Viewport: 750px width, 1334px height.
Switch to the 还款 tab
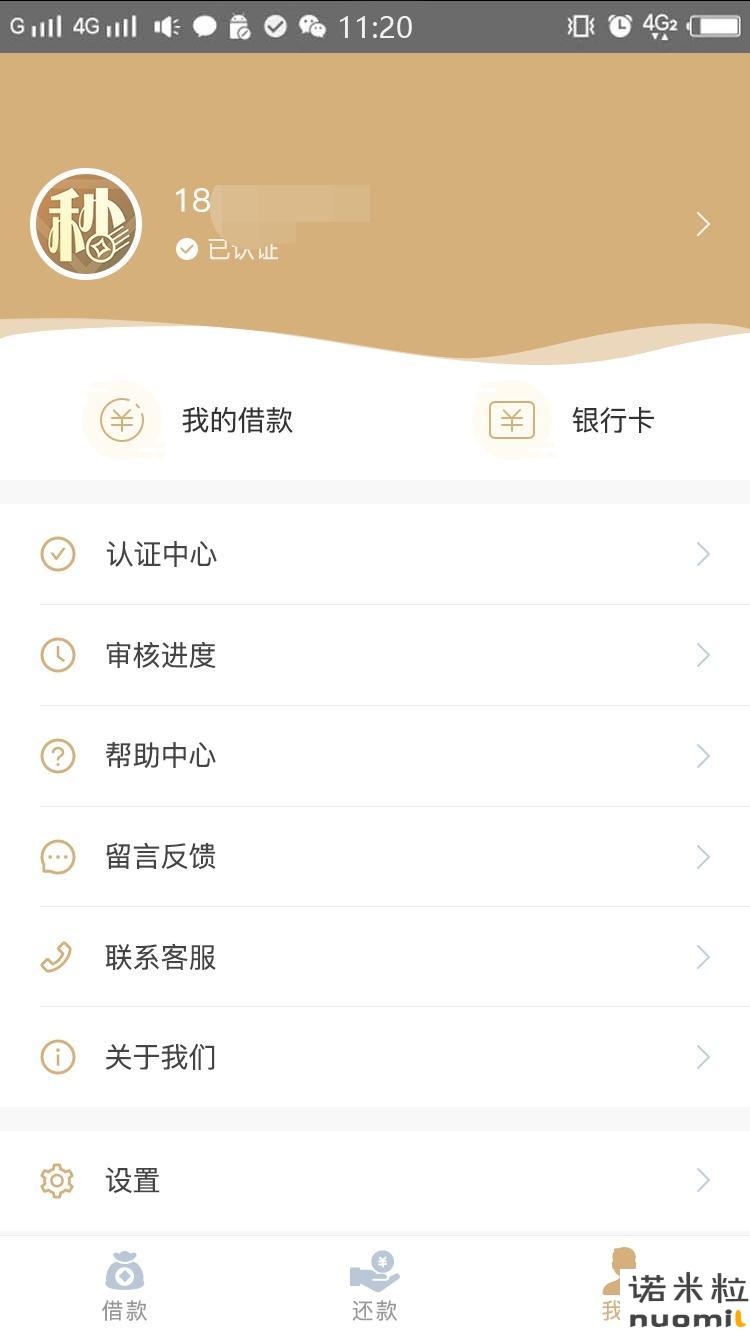[x=375, y=1286]
